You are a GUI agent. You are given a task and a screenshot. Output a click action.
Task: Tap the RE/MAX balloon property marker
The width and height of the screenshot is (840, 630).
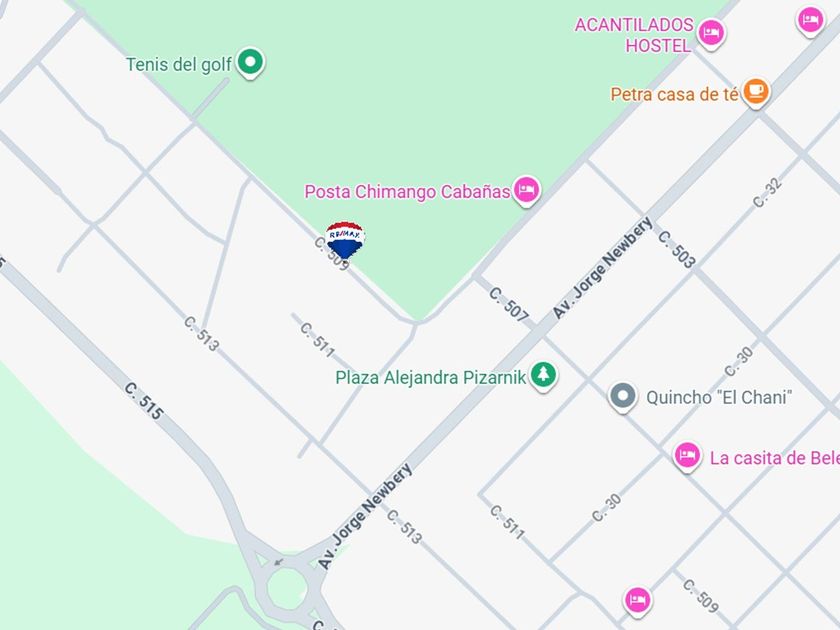346,240
